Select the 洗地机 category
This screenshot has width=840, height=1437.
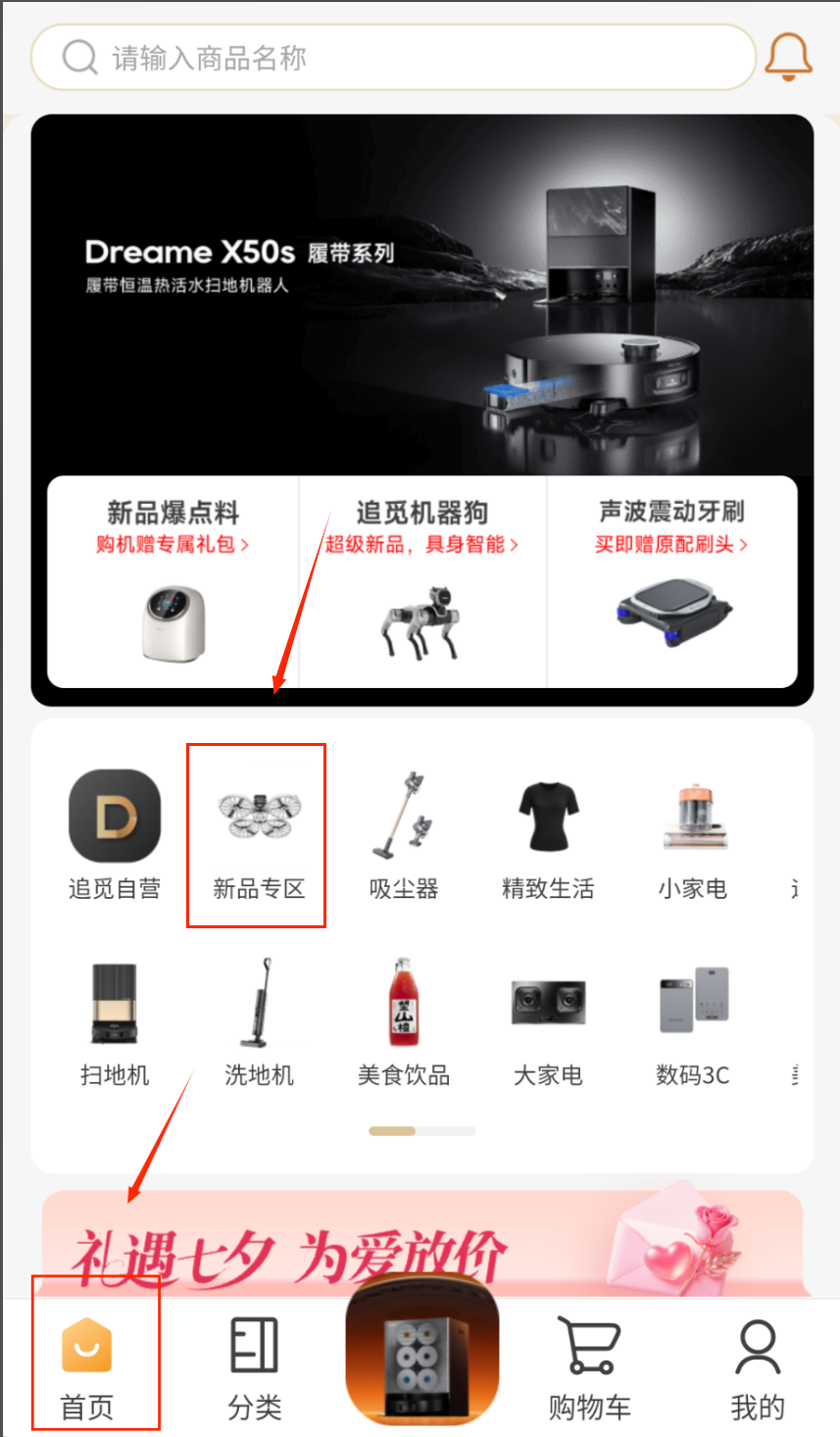click(259, 1021)
